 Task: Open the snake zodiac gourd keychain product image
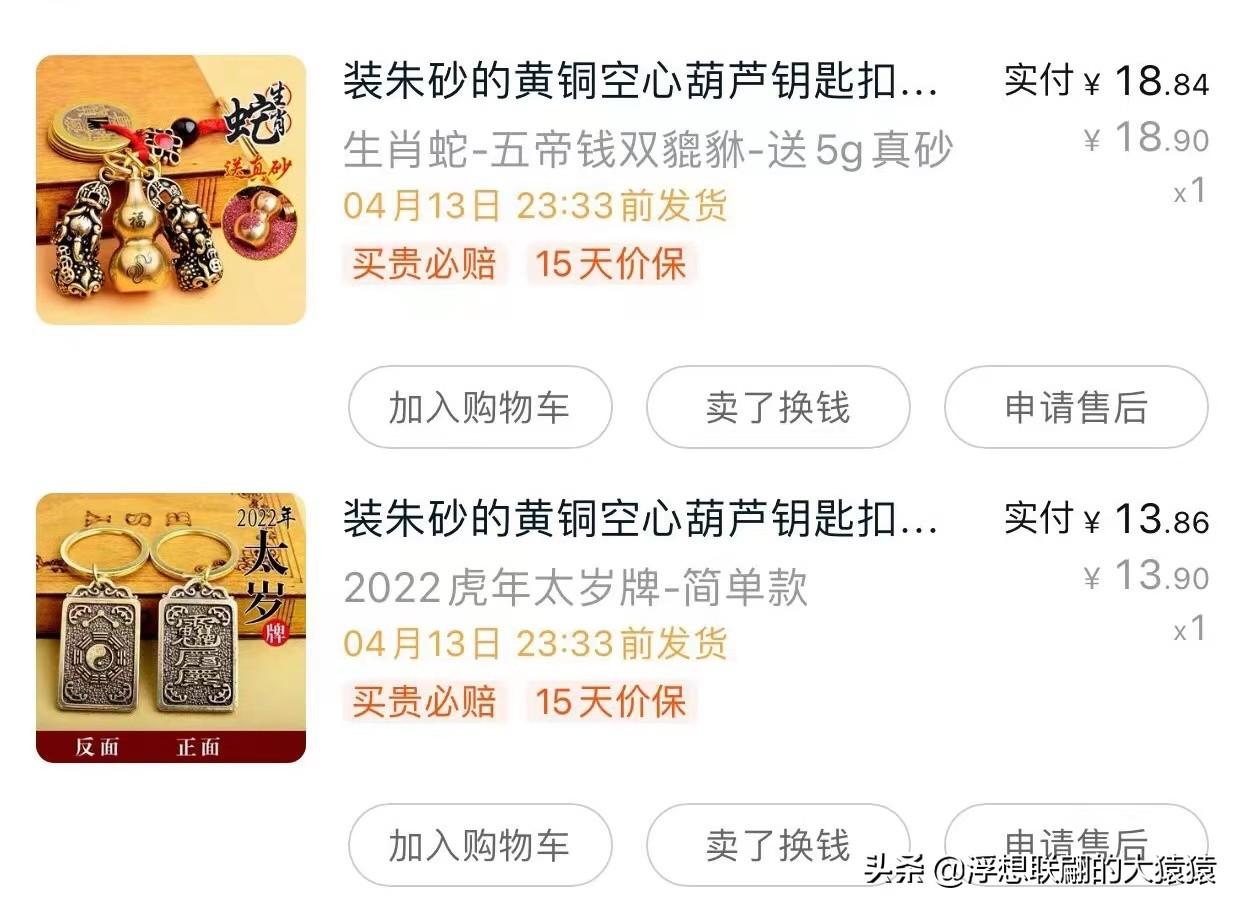pyautogui.click(x=170, y=190)
